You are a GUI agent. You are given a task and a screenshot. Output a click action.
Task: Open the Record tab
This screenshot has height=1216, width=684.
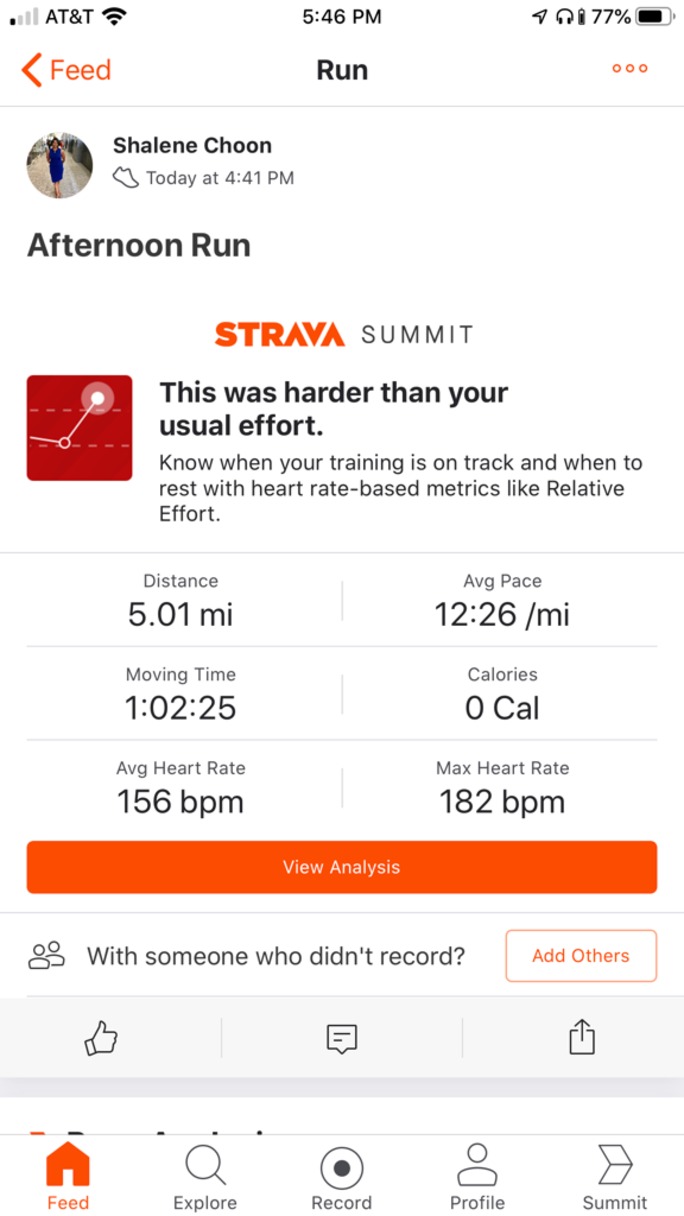341,1177
